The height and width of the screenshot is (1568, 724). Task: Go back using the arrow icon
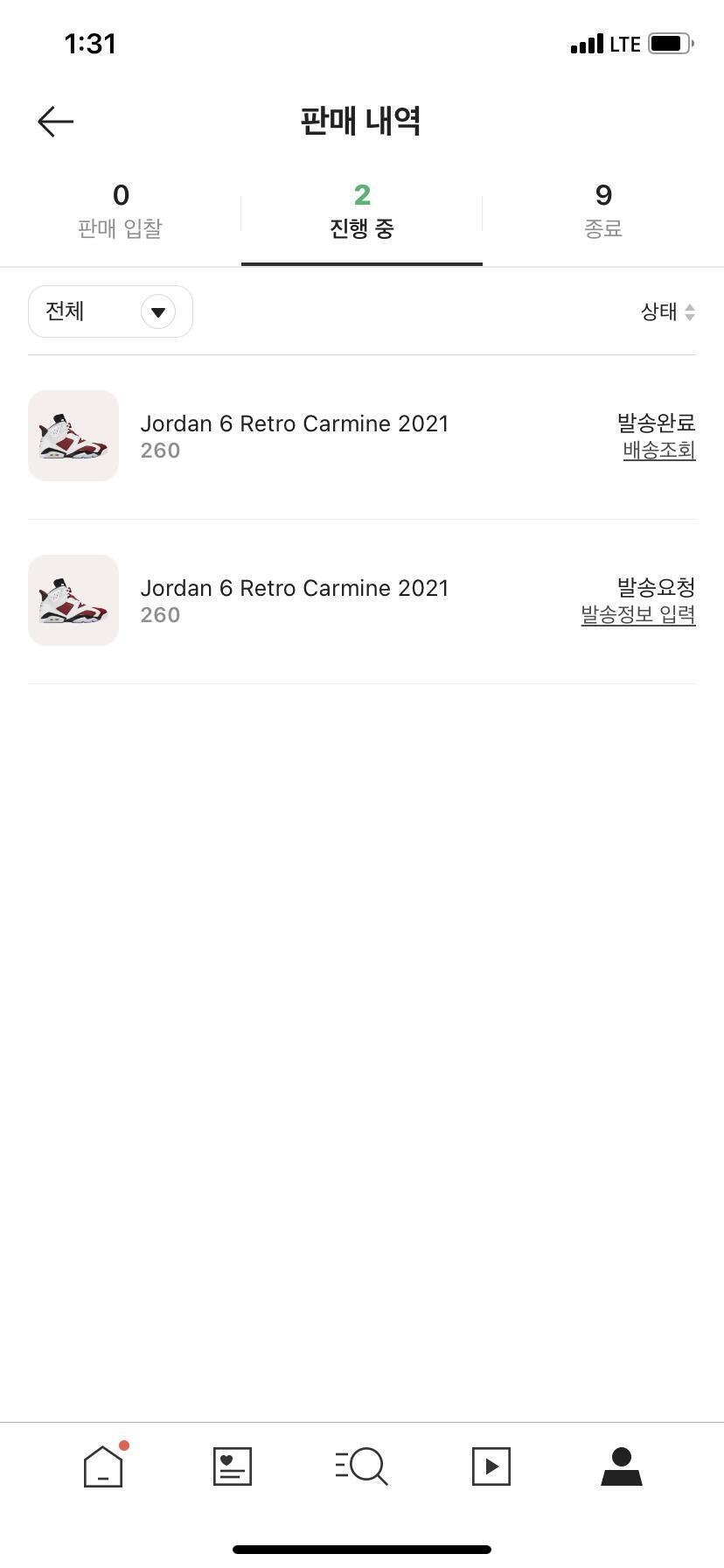tap(55, 122)
